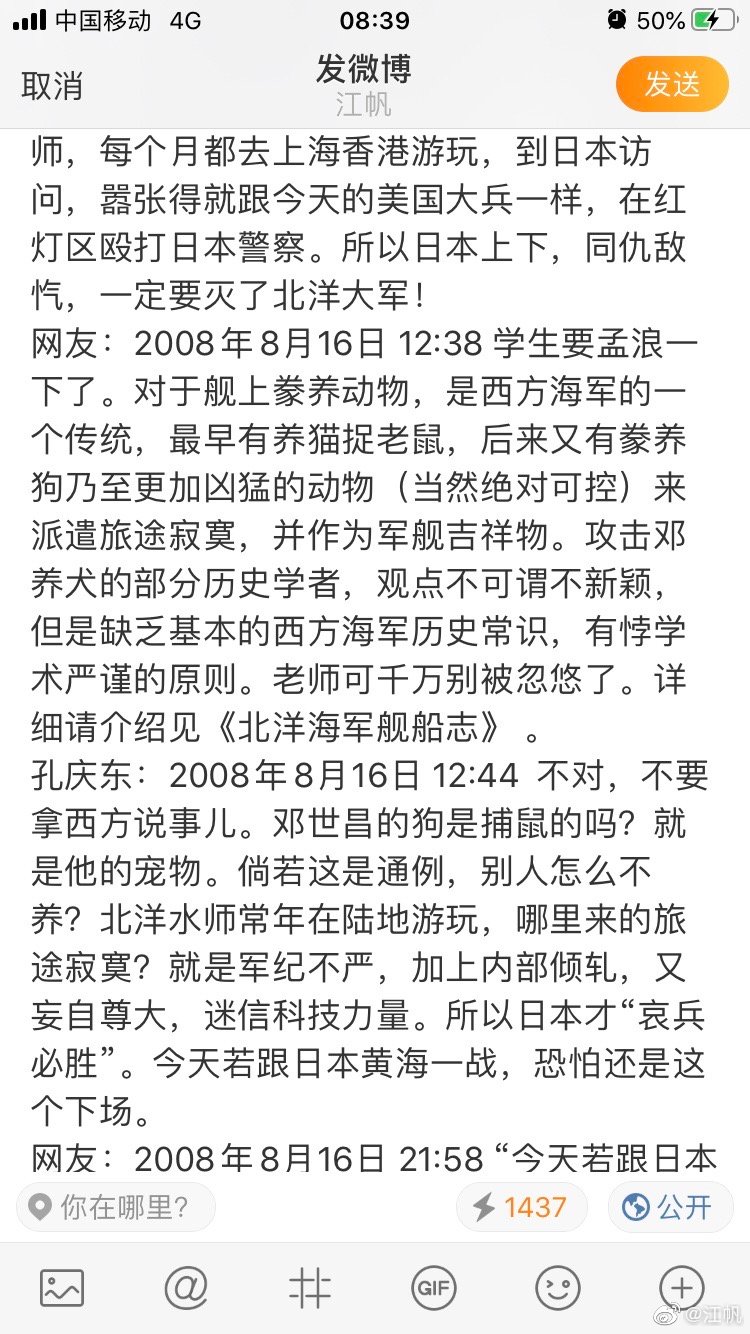Insert a hashtag topic

pyautogui.click(x=310, y=1288)
